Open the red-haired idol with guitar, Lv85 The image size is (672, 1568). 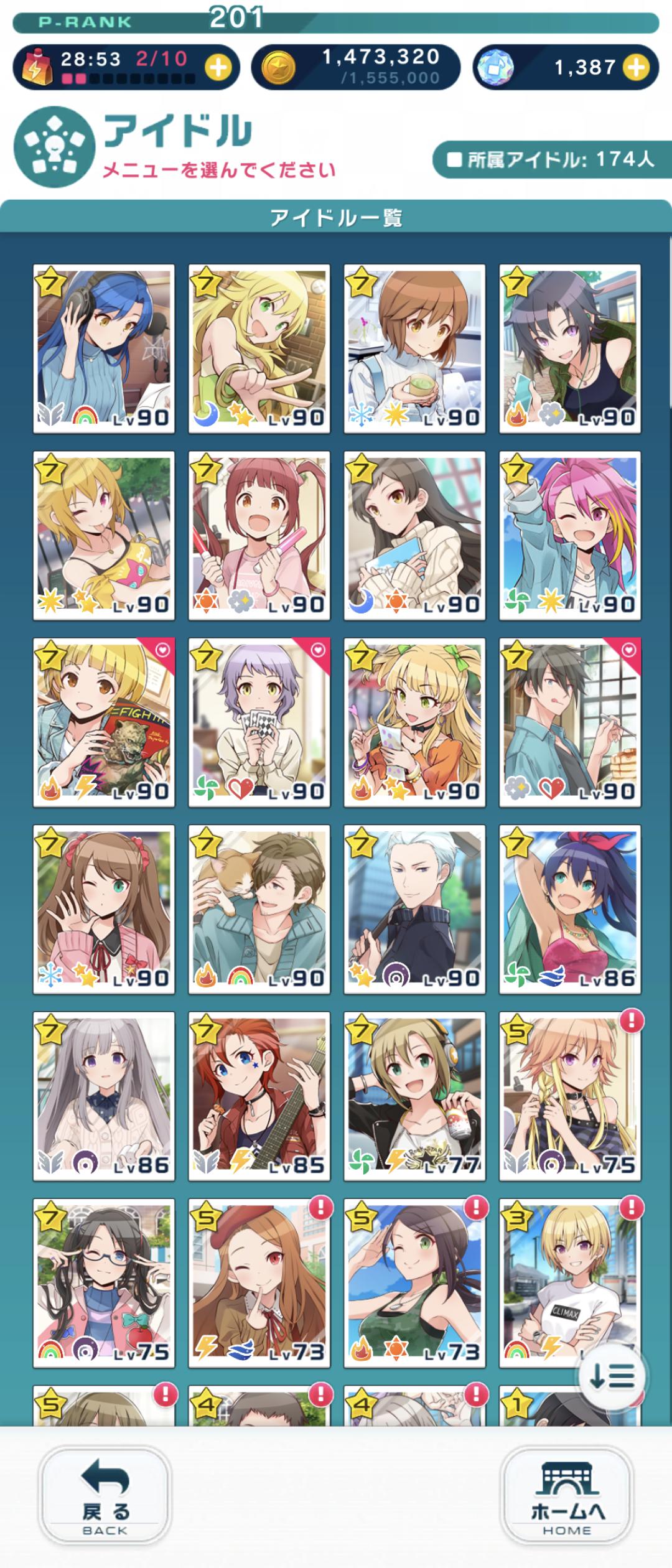pyautogui.click(x=259, y=1096)
